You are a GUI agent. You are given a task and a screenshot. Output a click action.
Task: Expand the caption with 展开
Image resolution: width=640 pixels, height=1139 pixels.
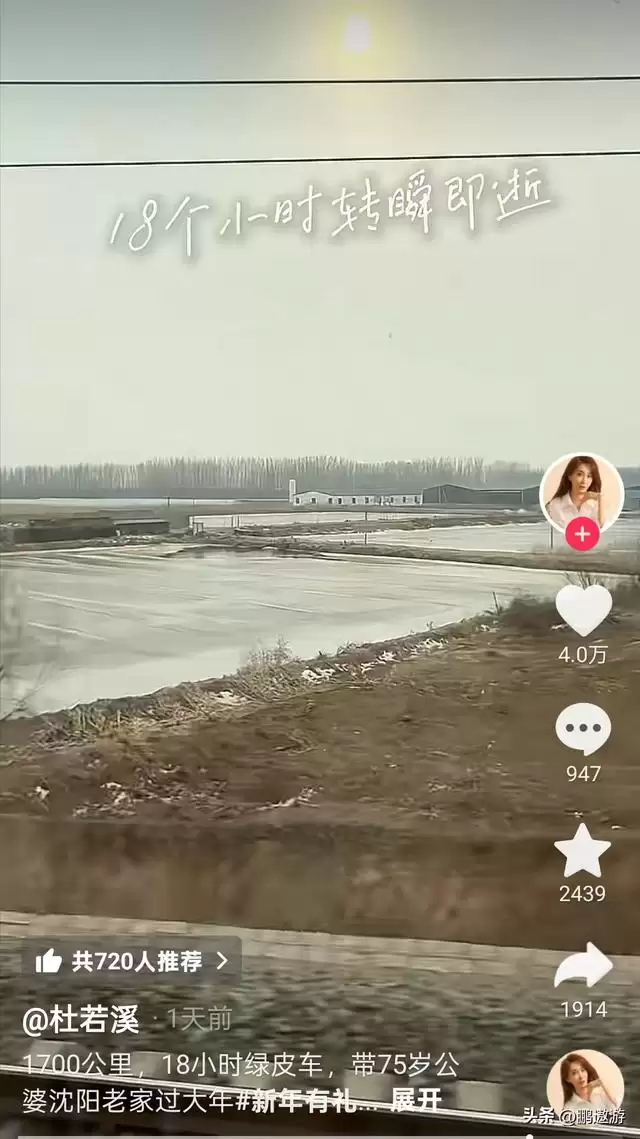pos(416,1100)
